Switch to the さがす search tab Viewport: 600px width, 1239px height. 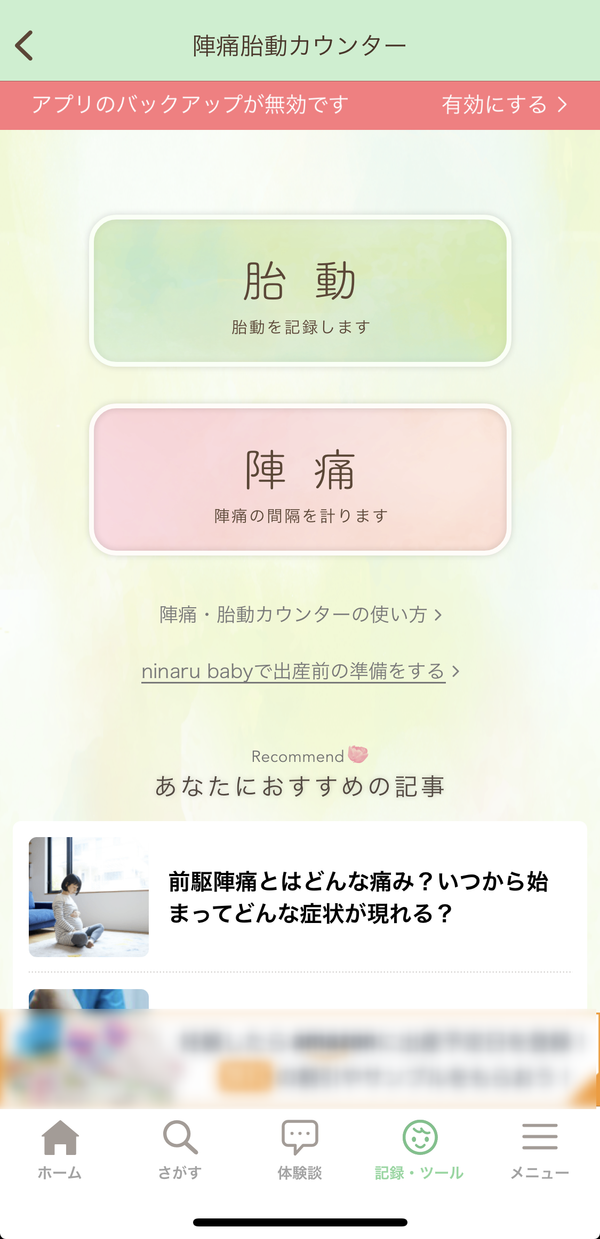180,1150
